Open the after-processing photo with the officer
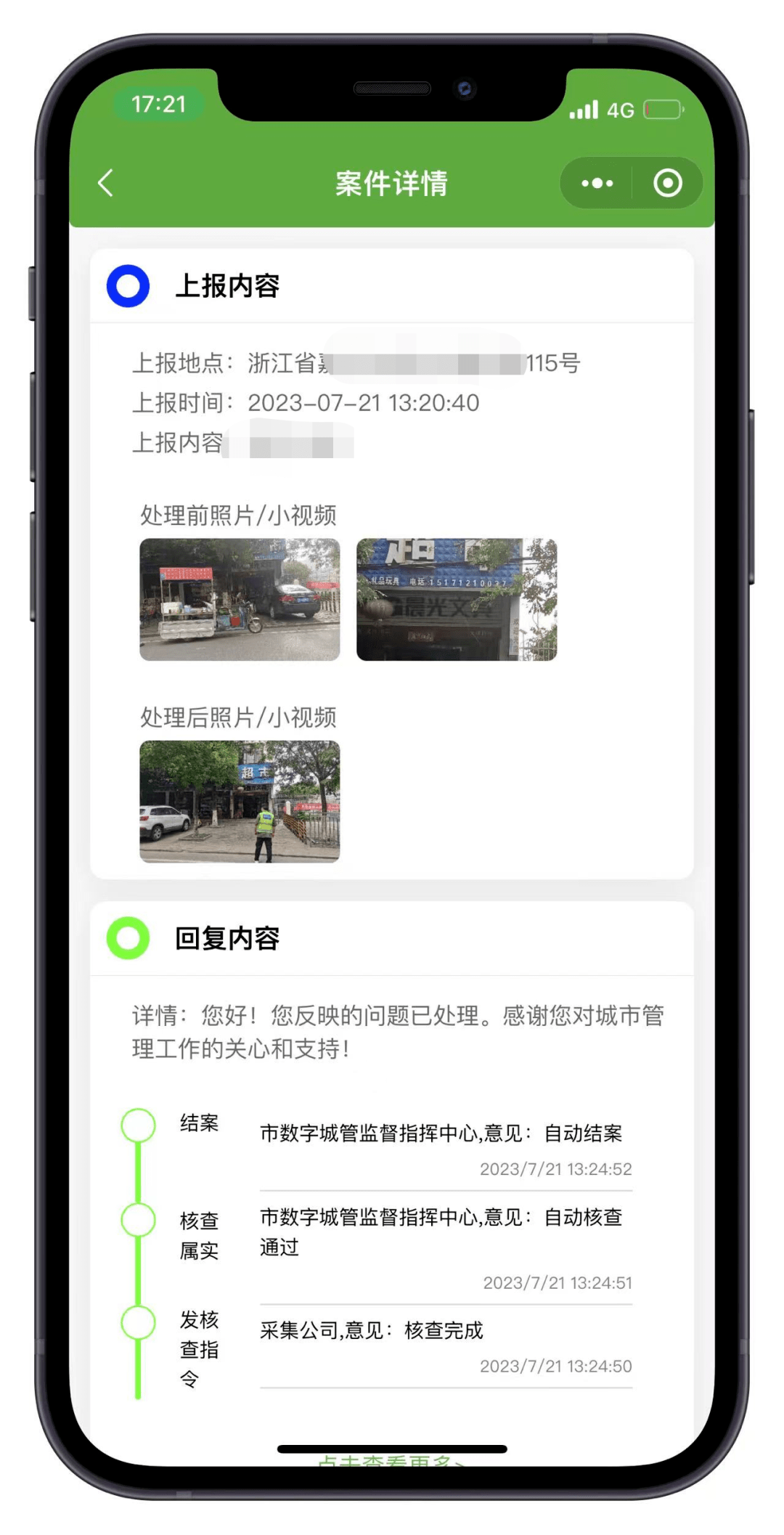Screen dimensions: 784x1535 (240, 802)
